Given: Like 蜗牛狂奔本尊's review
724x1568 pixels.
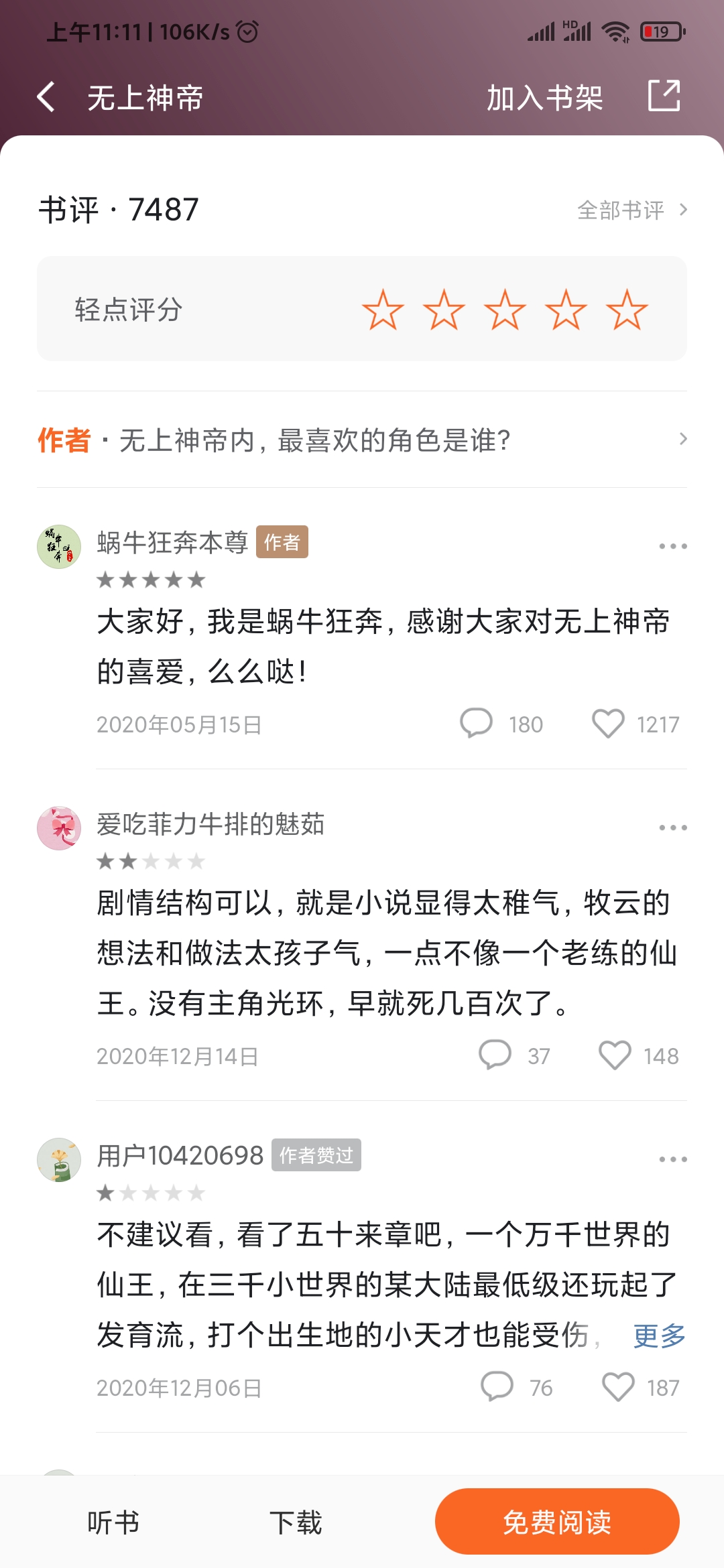Looking at the screenshot, I should tap(608, 724).
